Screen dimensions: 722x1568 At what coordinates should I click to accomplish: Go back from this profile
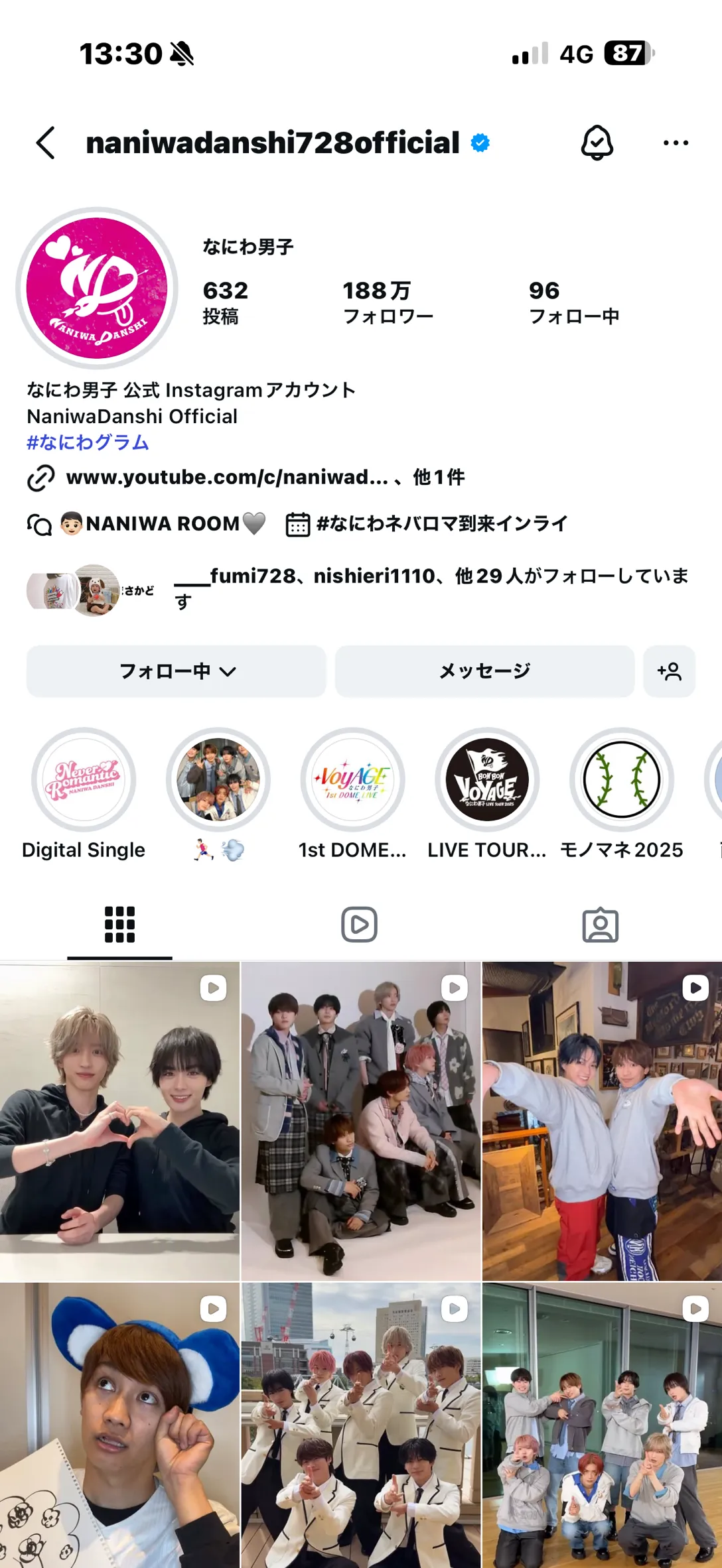tap(45, 143)
